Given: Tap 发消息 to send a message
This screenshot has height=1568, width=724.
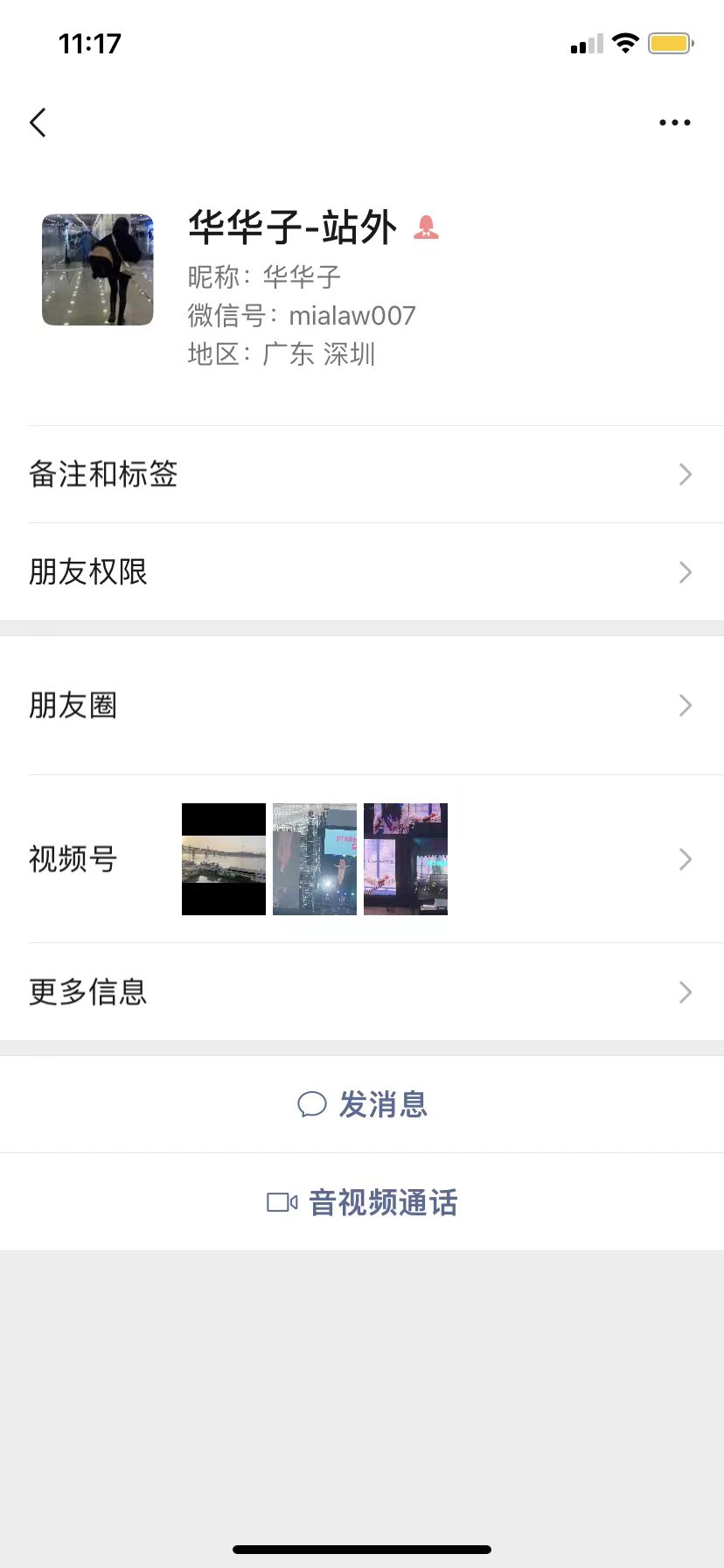Looking at the screenshot, I should [362, 1104].
